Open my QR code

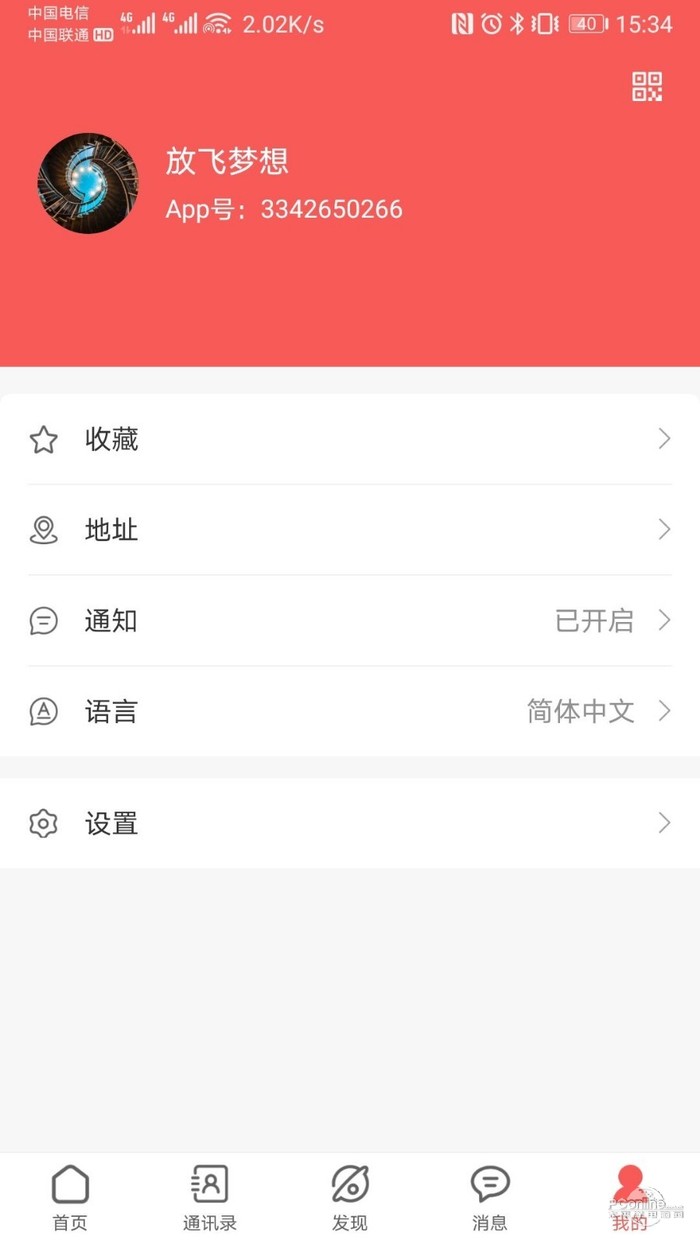pos(647,87)
